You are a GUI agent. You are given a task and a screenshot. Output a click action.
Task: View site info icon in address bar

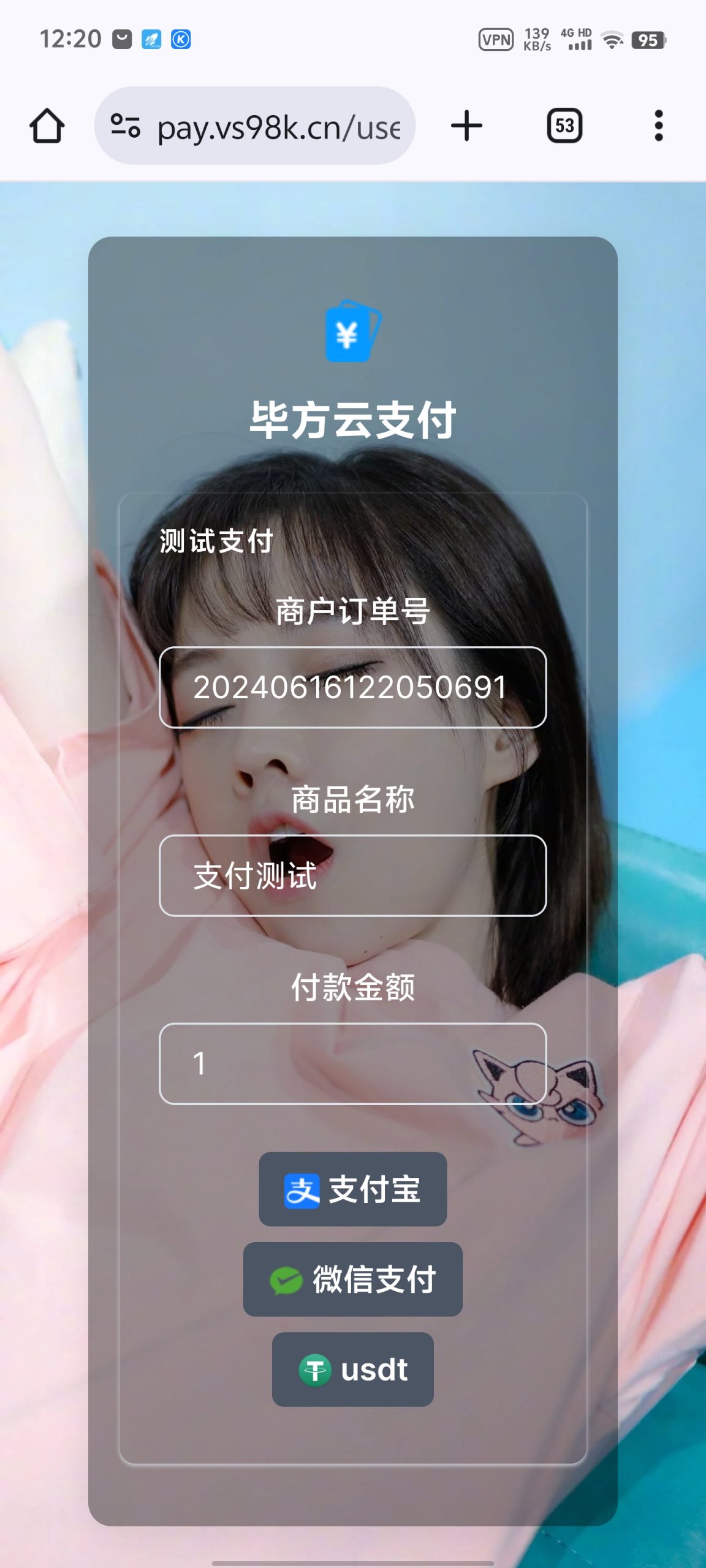click(x=126, y=126)
